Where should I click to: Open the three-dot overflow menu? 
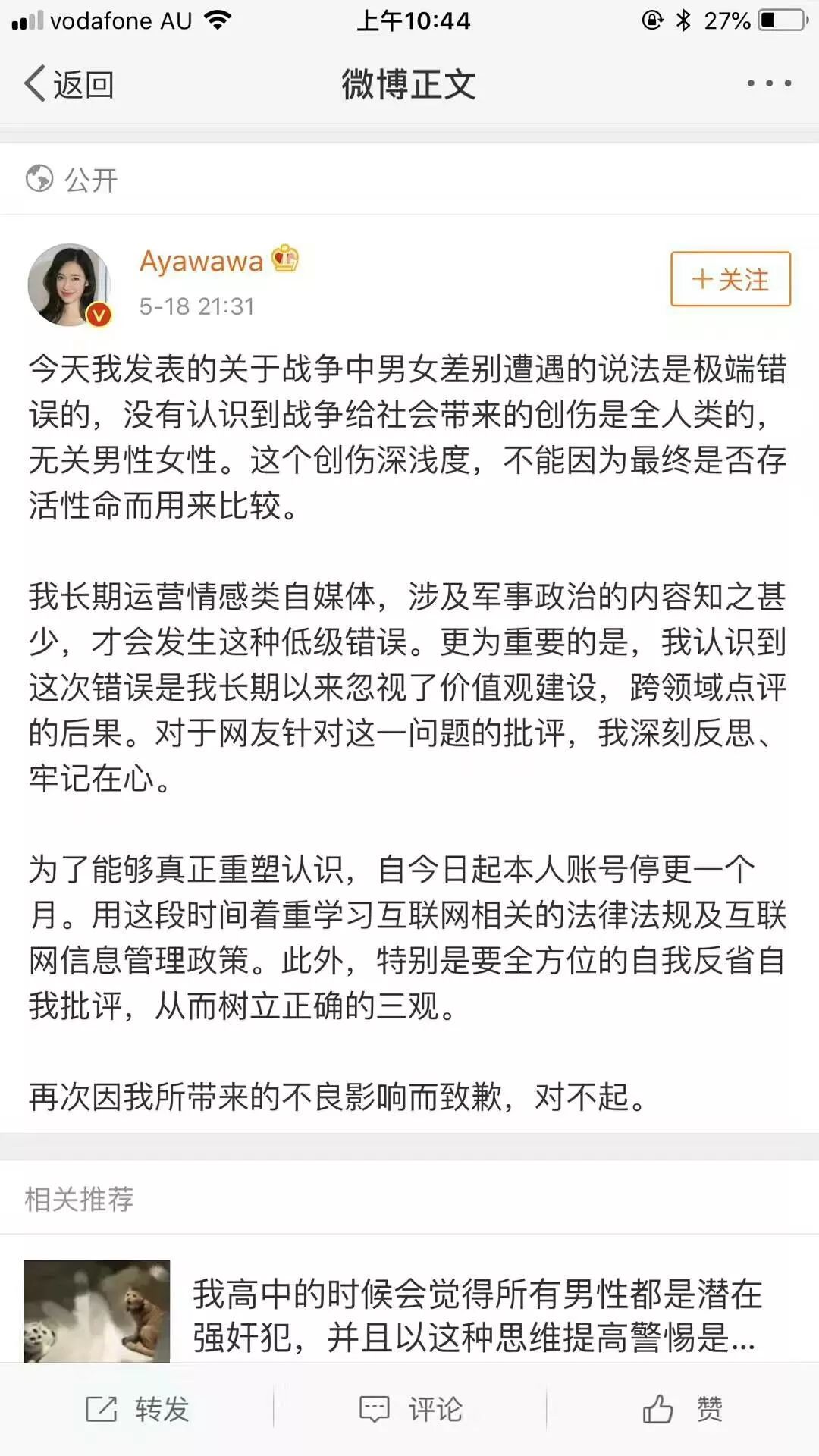(x=769, y=83)
